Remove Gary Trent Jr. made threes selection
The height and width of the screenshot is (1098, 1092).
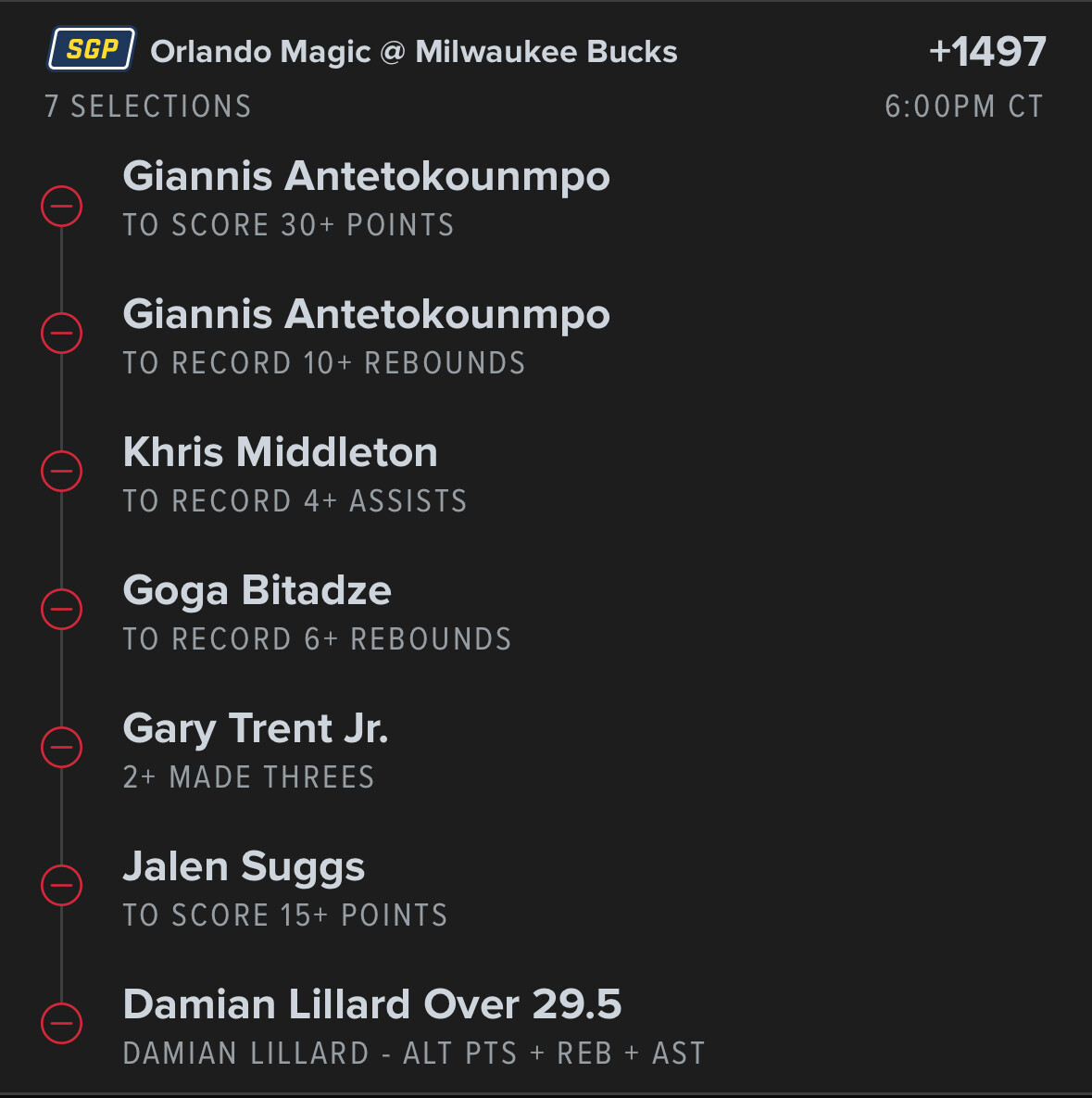[62, 747]
